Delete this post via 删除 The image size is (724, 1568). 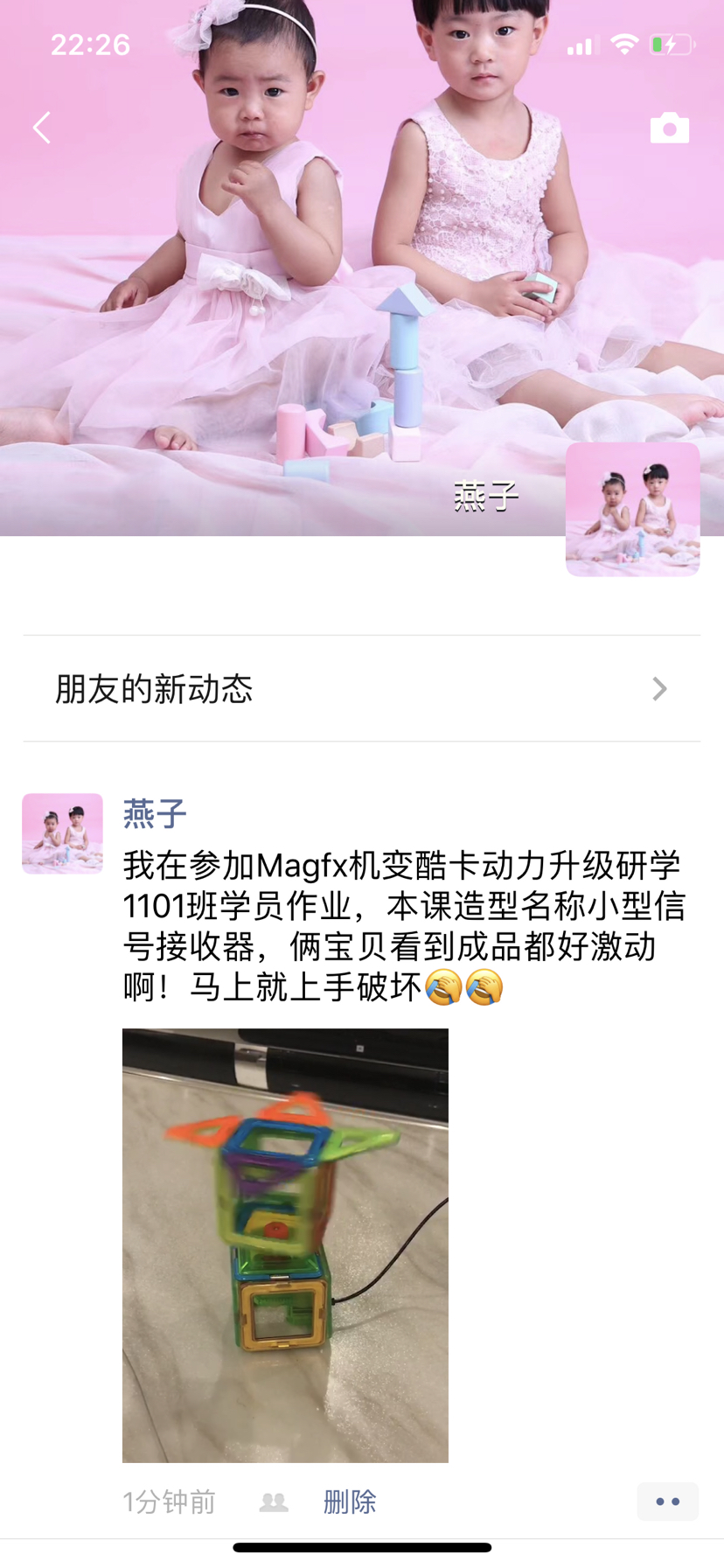tap(350, 1502)
